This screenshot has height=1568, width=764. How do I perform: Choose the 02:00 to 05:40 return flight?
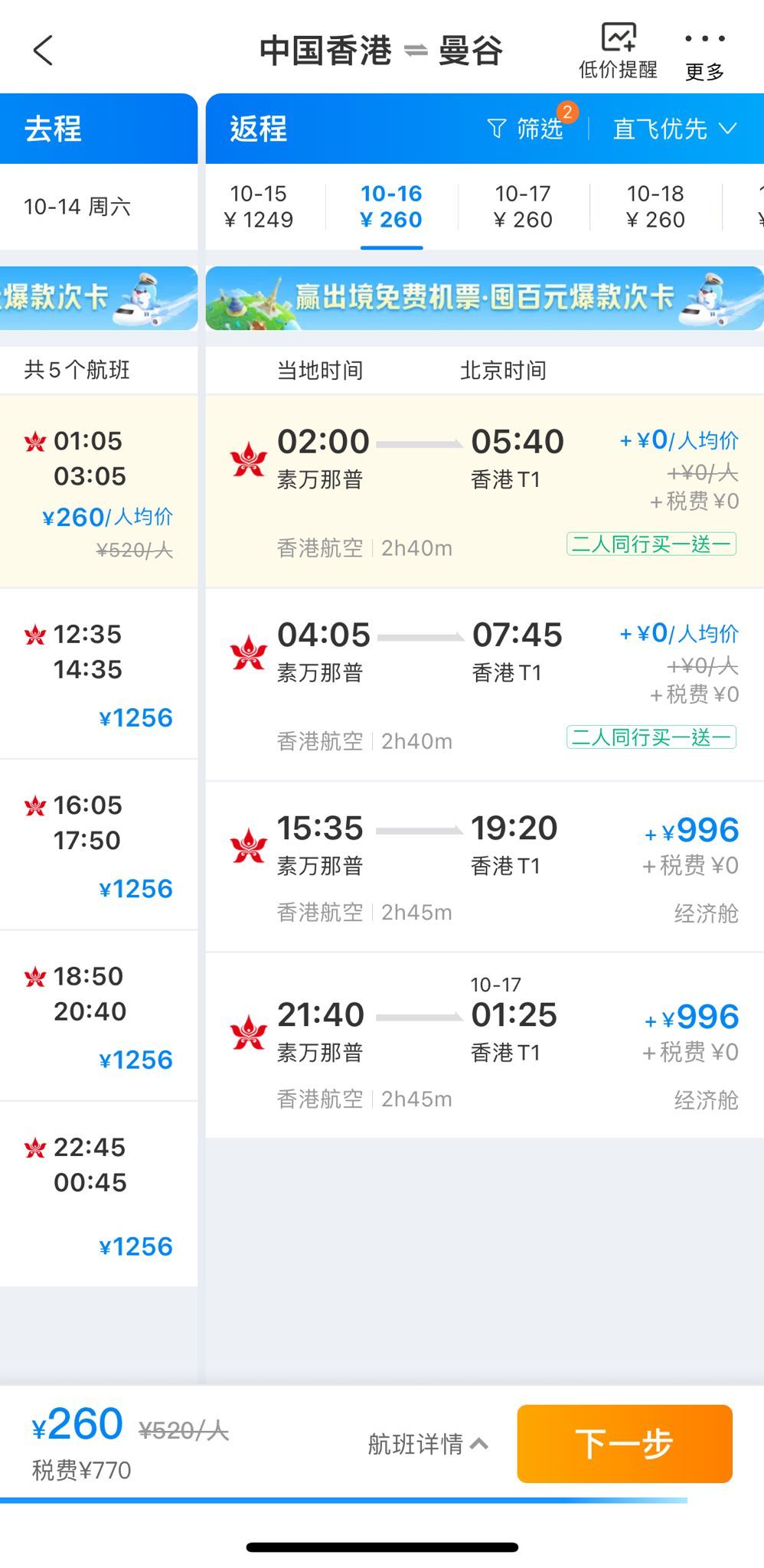pyautogui.click(x=485, y=492)
